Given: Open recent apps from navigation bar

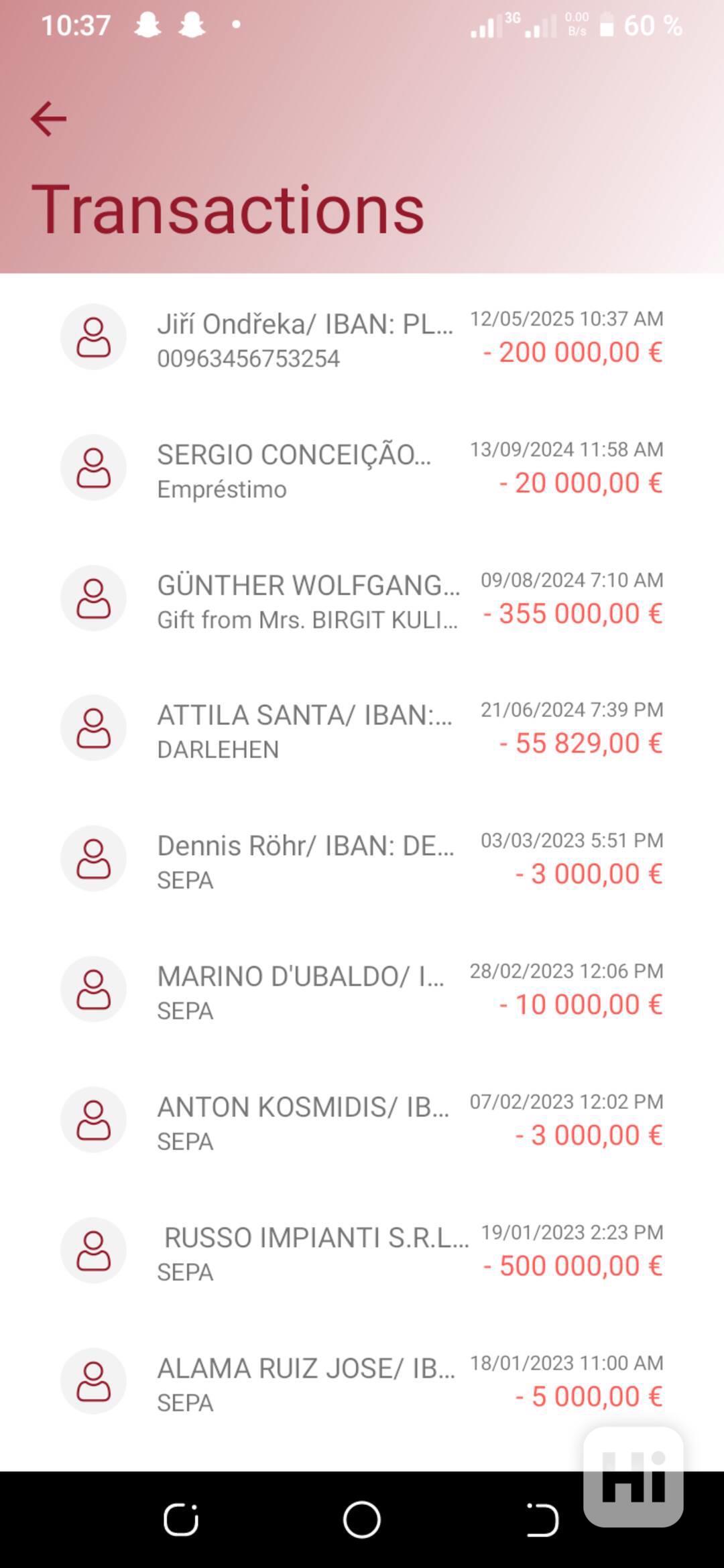Looking at the screenshot, I should [181, 1519].
